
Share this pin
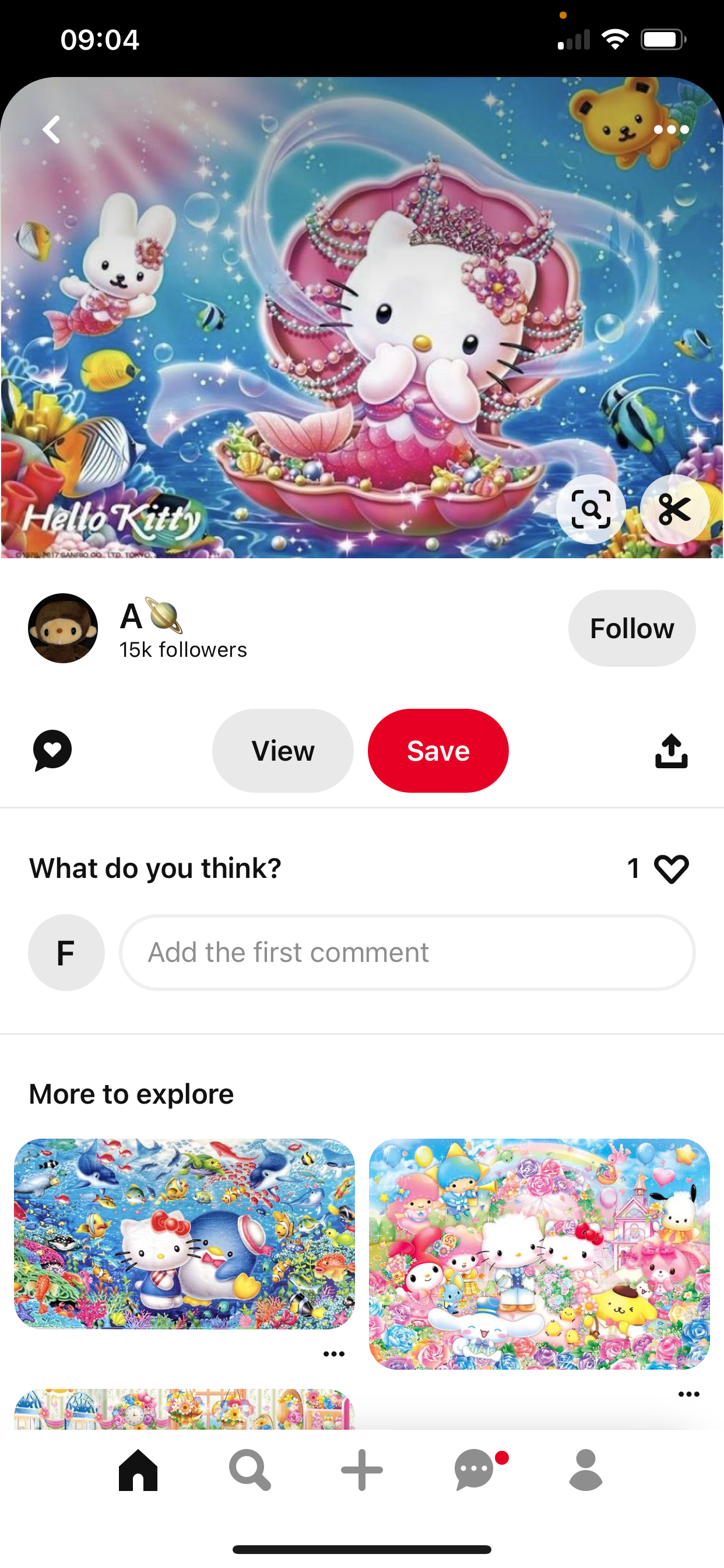point(671,751)
